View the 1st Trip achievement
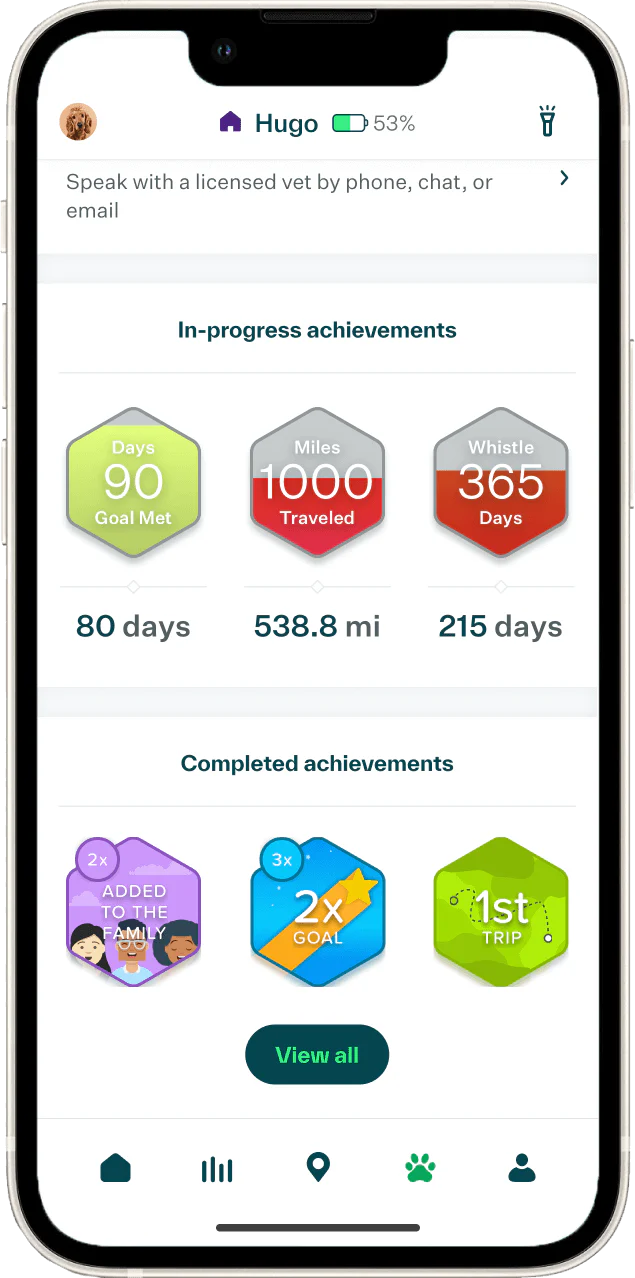Image resolution: width=635 pixels, height=1278 pixels. tap(501, 912)
